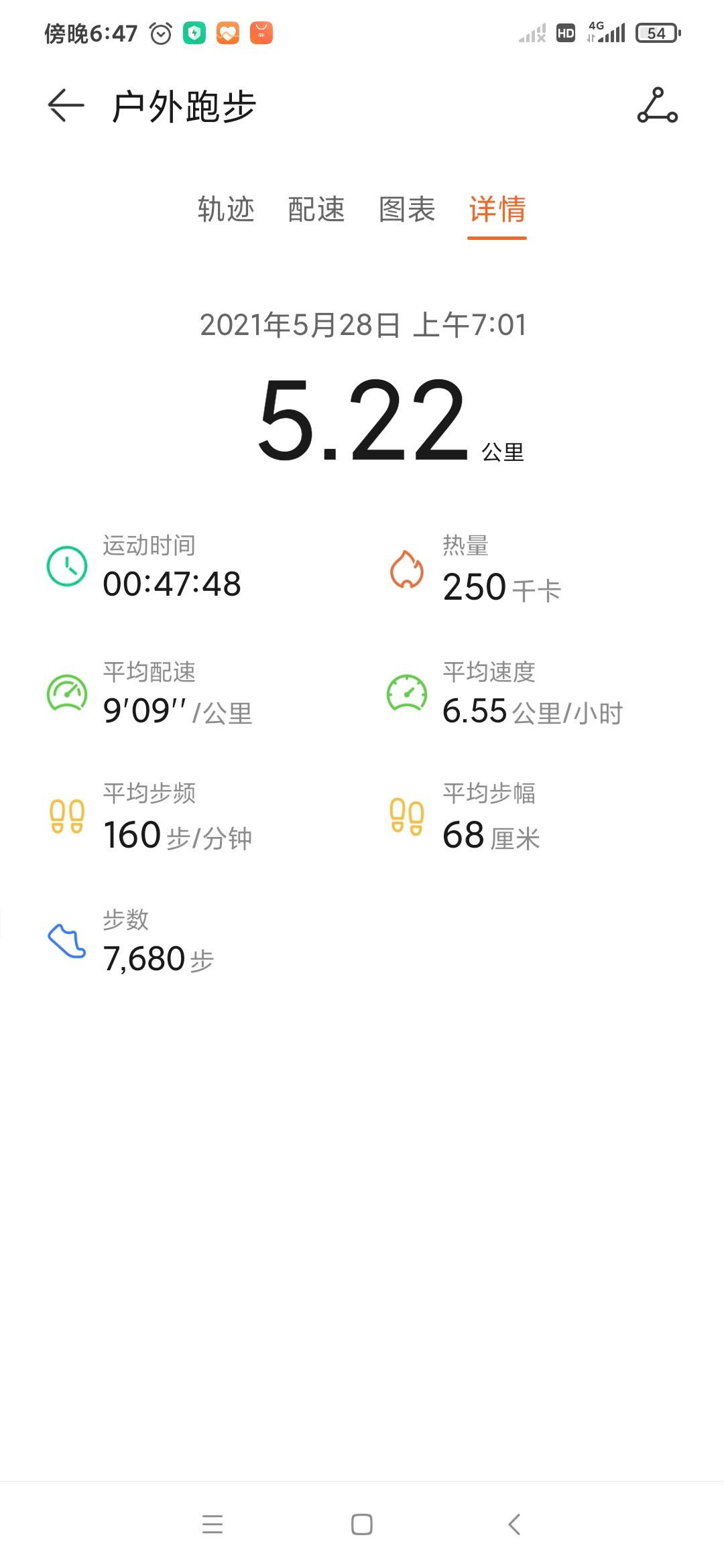Open the route share icon

(657, 106)
